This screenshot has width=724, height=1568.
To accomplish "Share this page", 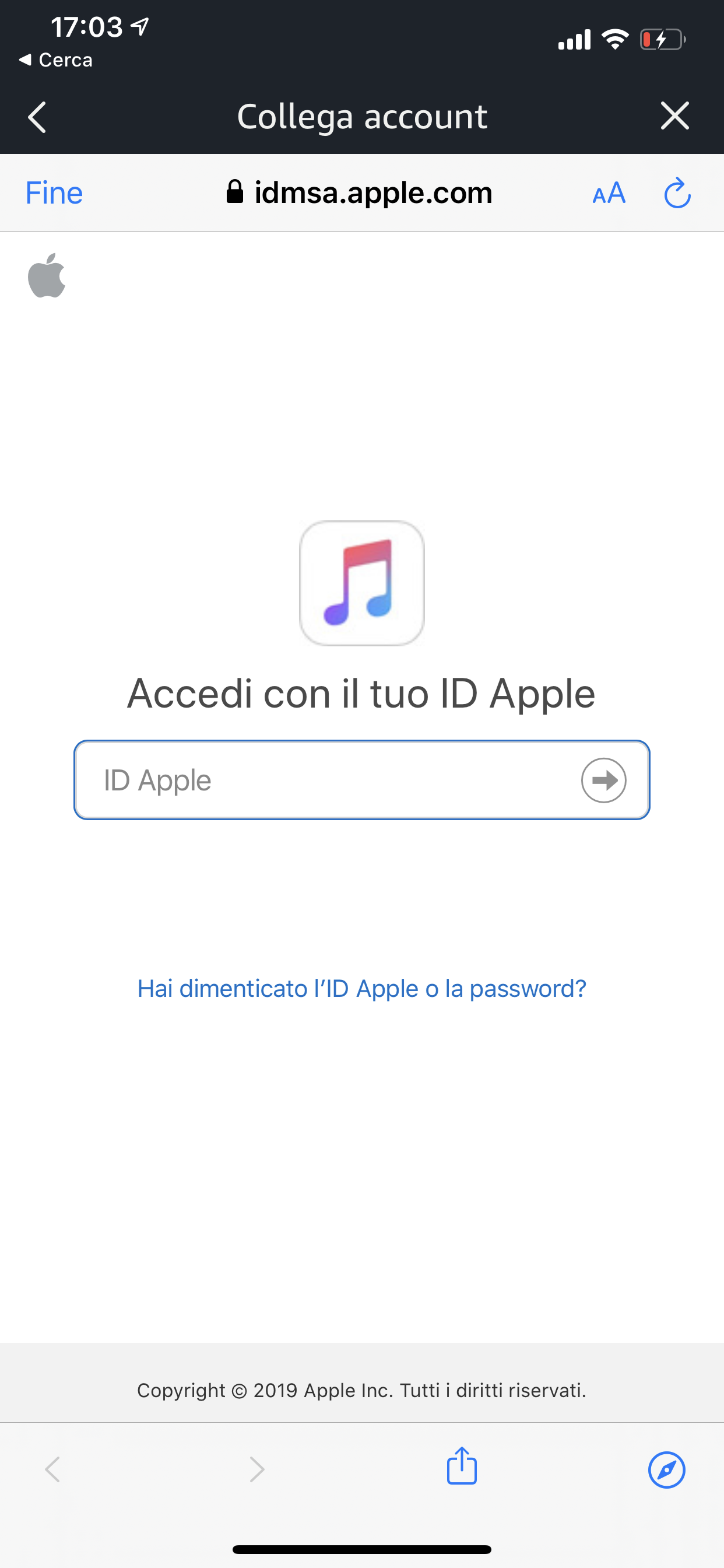I will click(x=462, y=1466).
